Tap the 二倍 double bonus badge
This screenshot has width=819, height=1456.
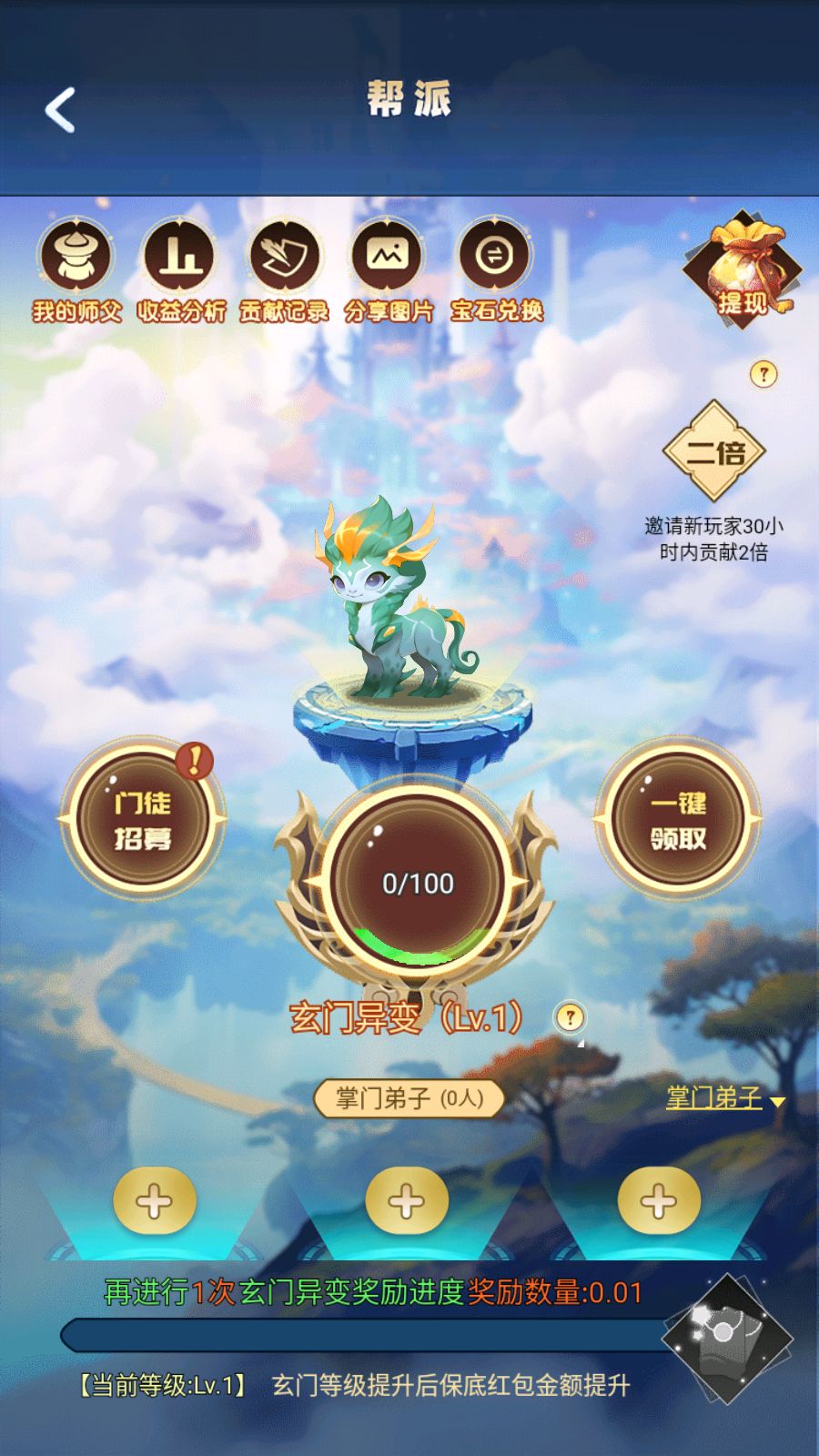pos(714,450)
